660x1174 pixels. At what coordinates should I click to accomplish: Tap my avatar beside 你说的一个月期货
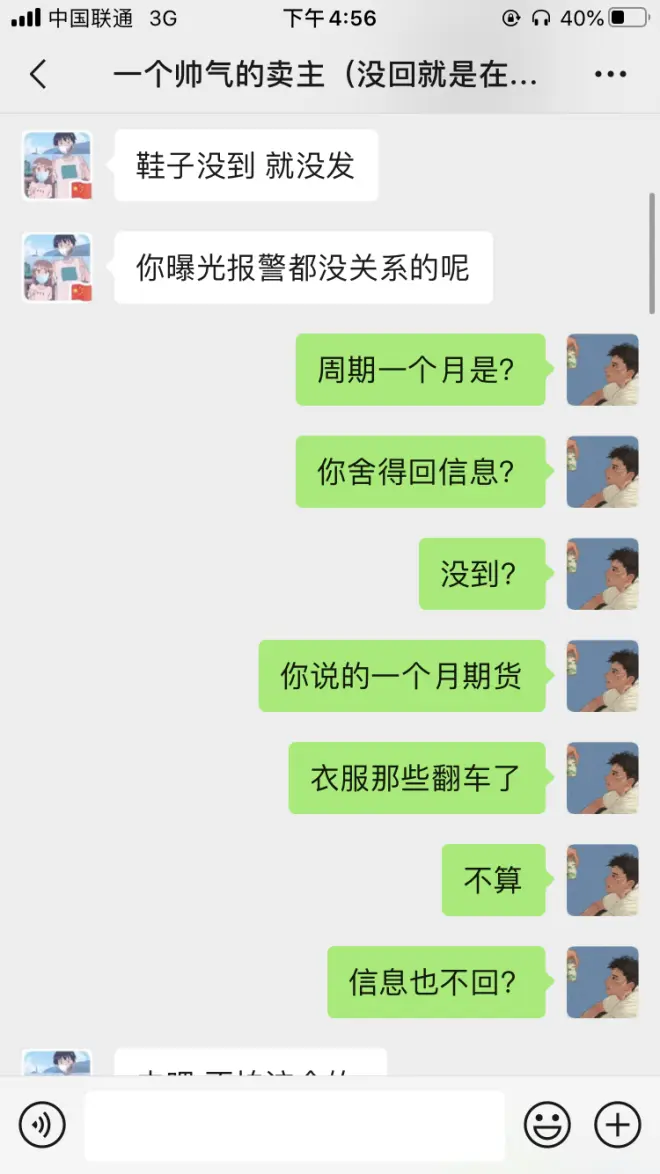(x=602, y=676)
